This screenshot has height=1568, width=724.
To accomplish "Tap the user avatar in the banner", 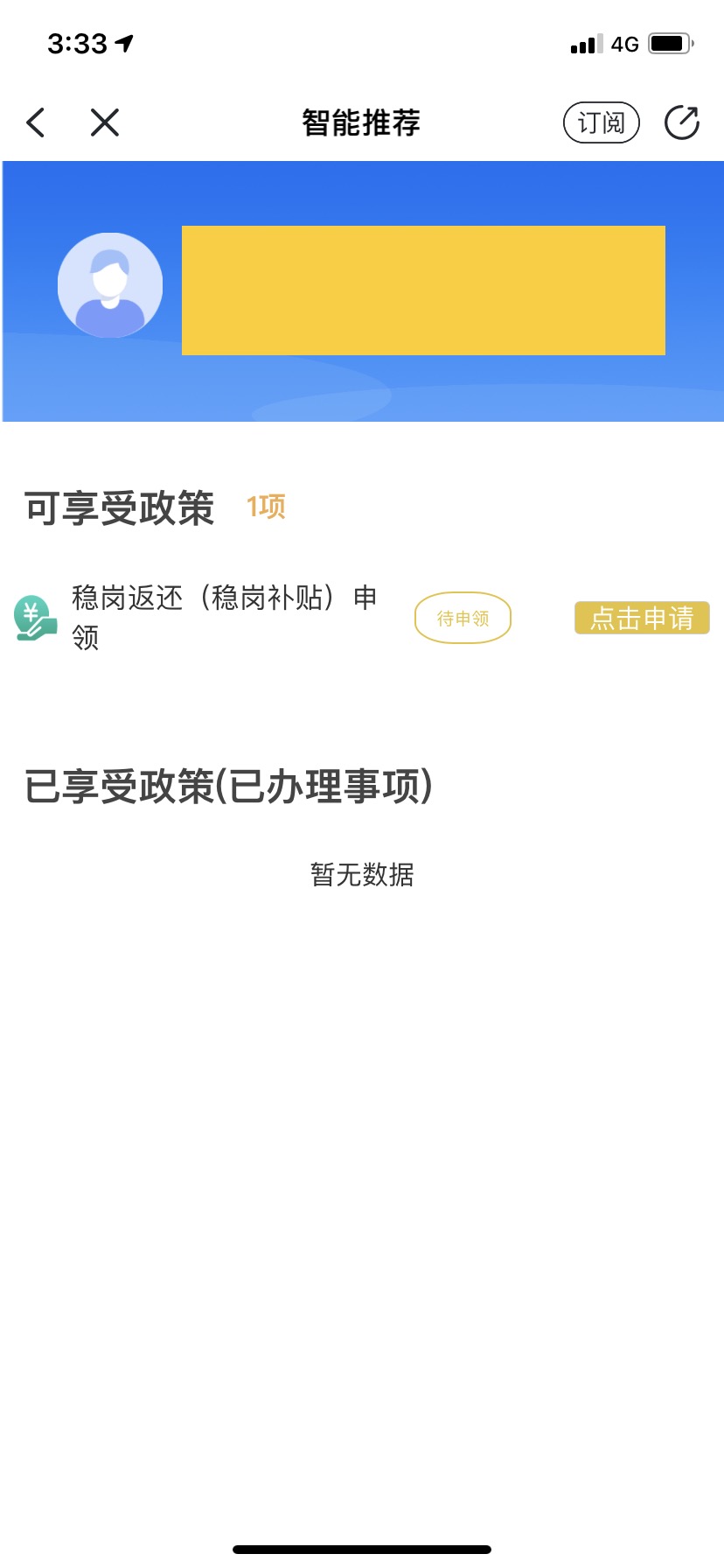I will click(x=110, y=285).
